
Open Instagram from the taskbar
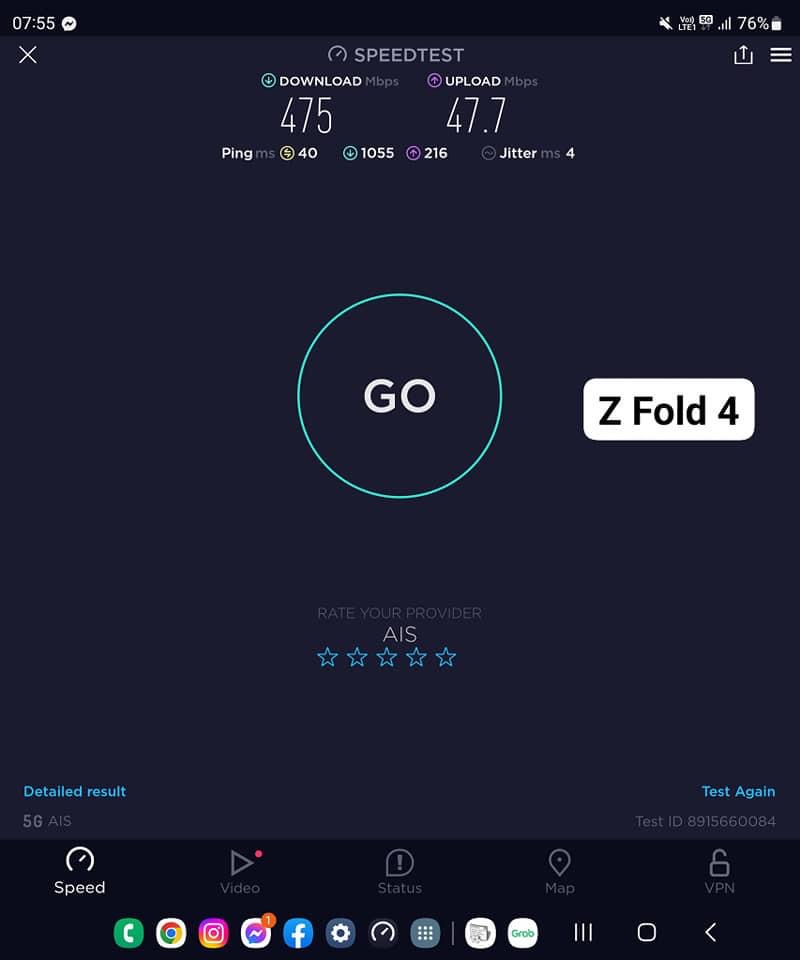(213, 933)
